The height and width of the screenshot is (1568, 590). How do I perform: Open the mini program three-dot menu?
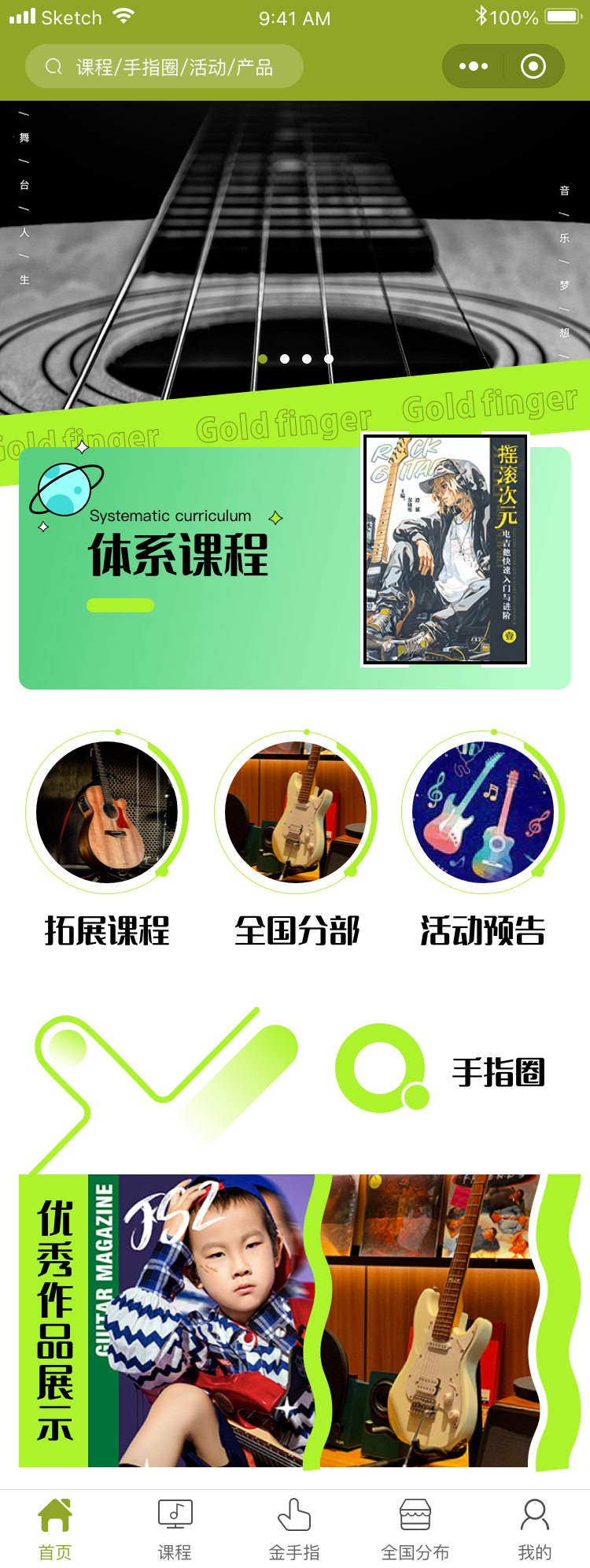(x=474, y=67)
